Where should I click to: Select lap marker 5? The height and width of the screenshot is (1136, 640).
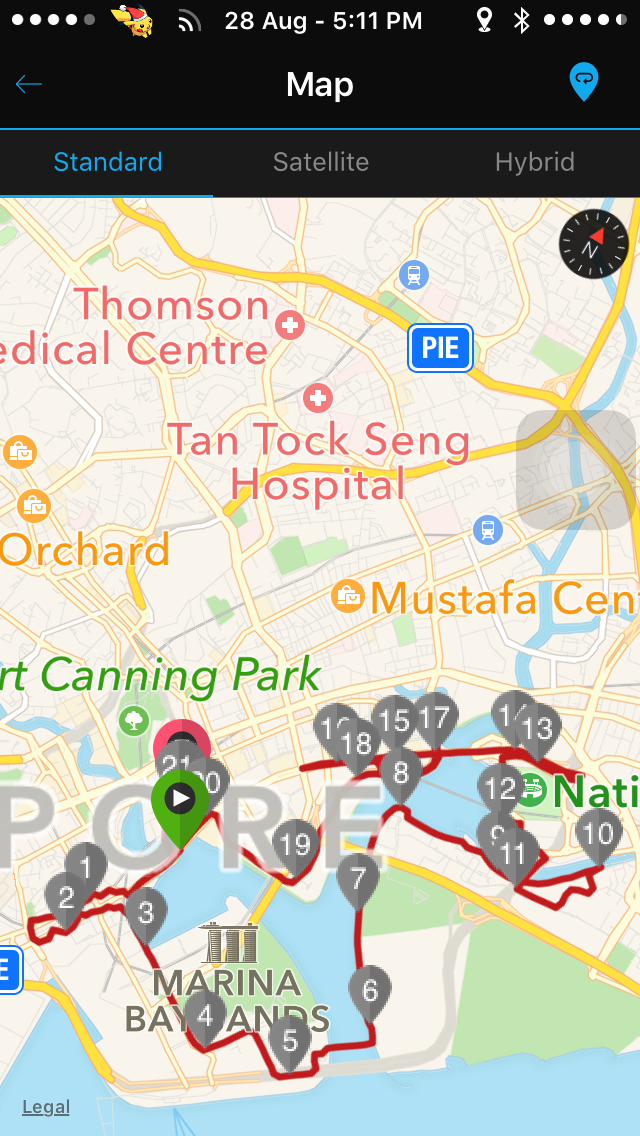(290, 1041)
